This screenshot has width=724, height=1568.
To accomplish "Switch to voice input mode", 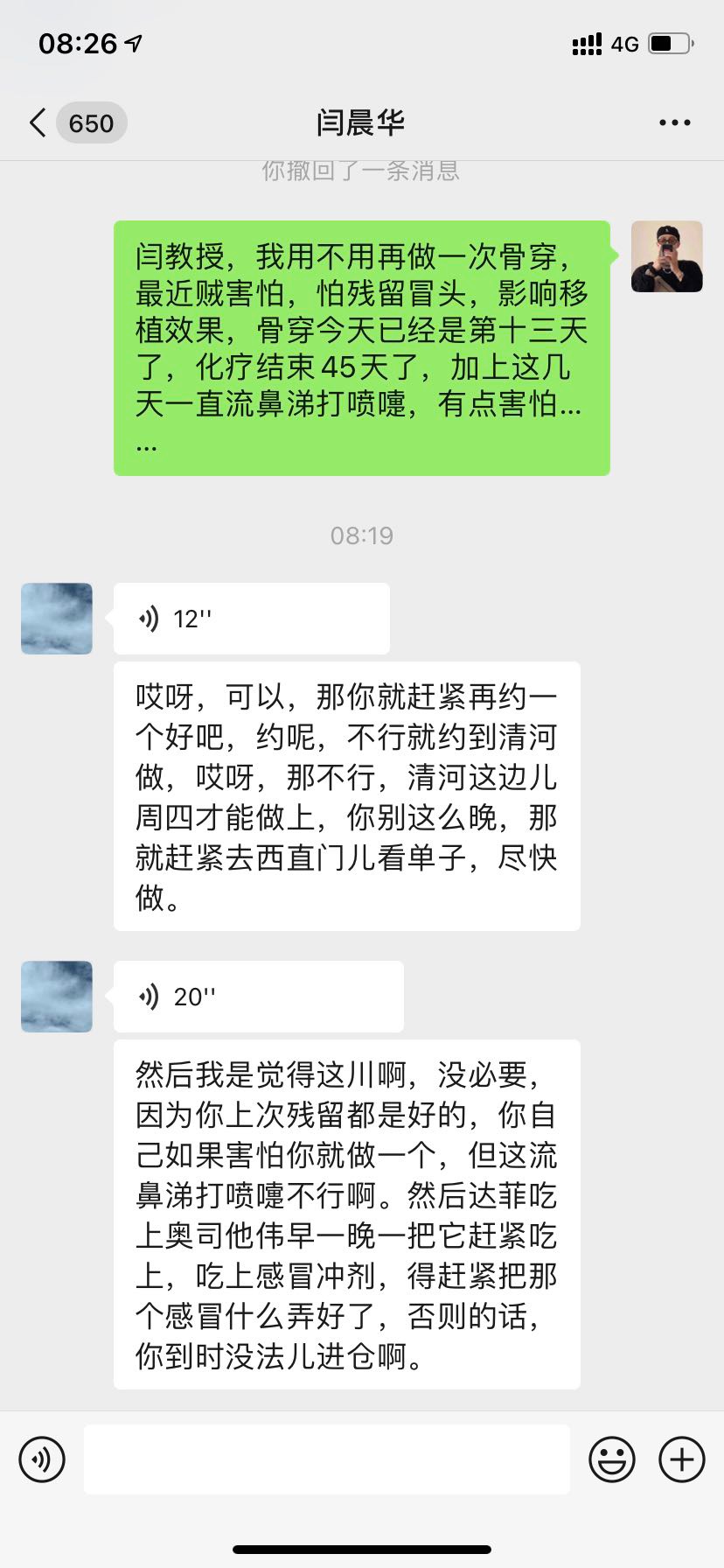I will [x=42, y=1459].
